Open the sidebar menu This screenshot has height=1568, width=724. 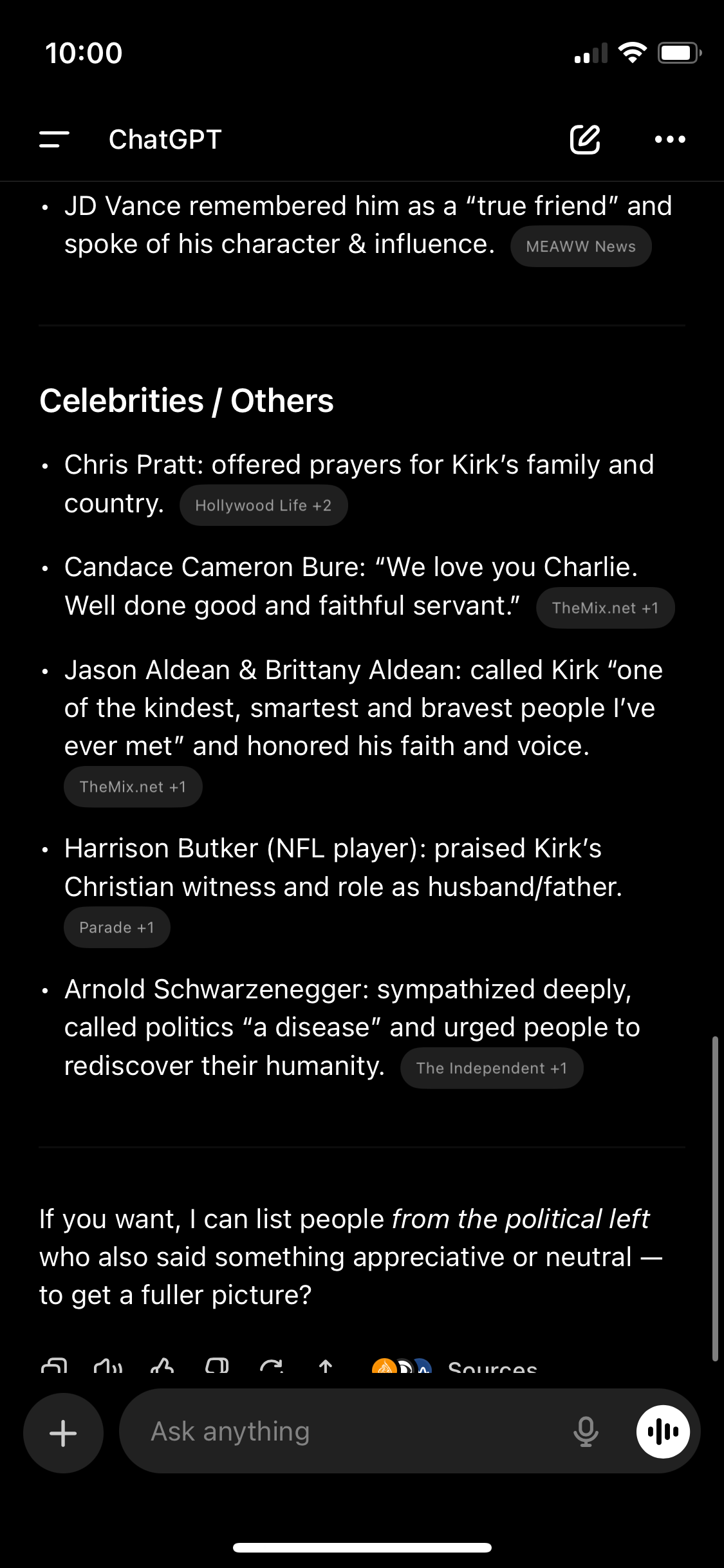tap(54, 139)
